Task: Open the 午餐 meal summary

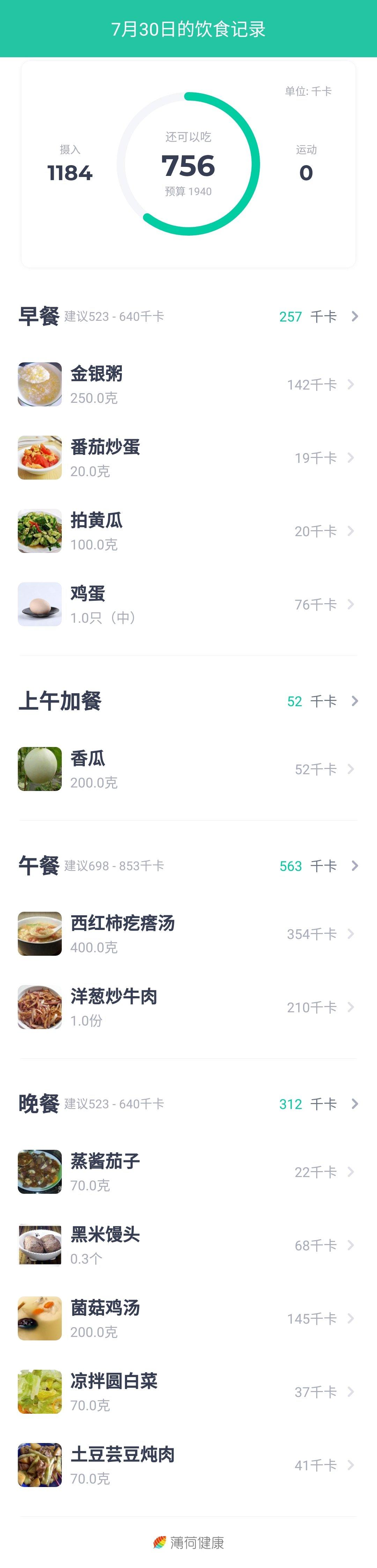Action: click(x=188, y=866)
